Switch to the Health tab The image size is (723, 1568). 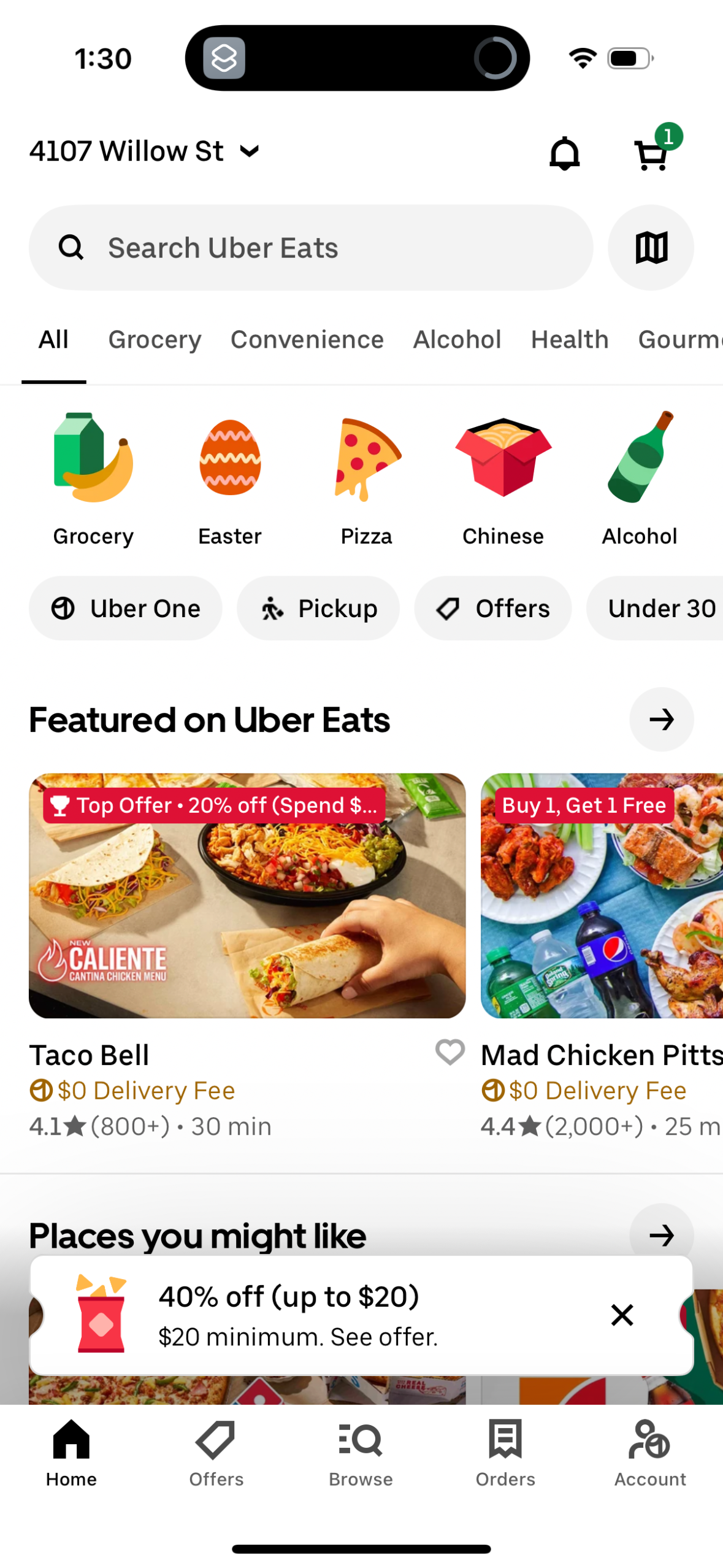pos(568,339)
